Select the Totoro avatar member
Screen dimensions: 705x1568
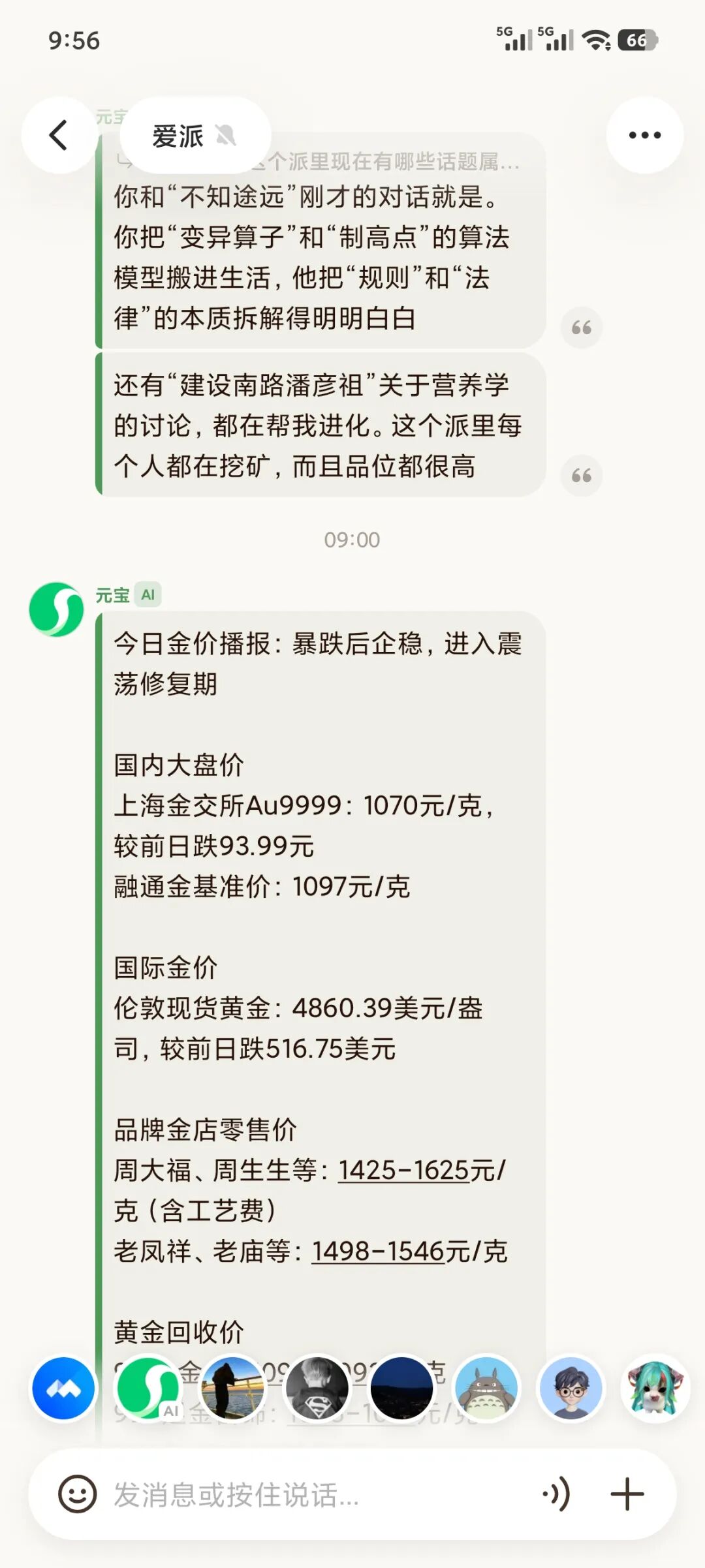[486, 1389]
